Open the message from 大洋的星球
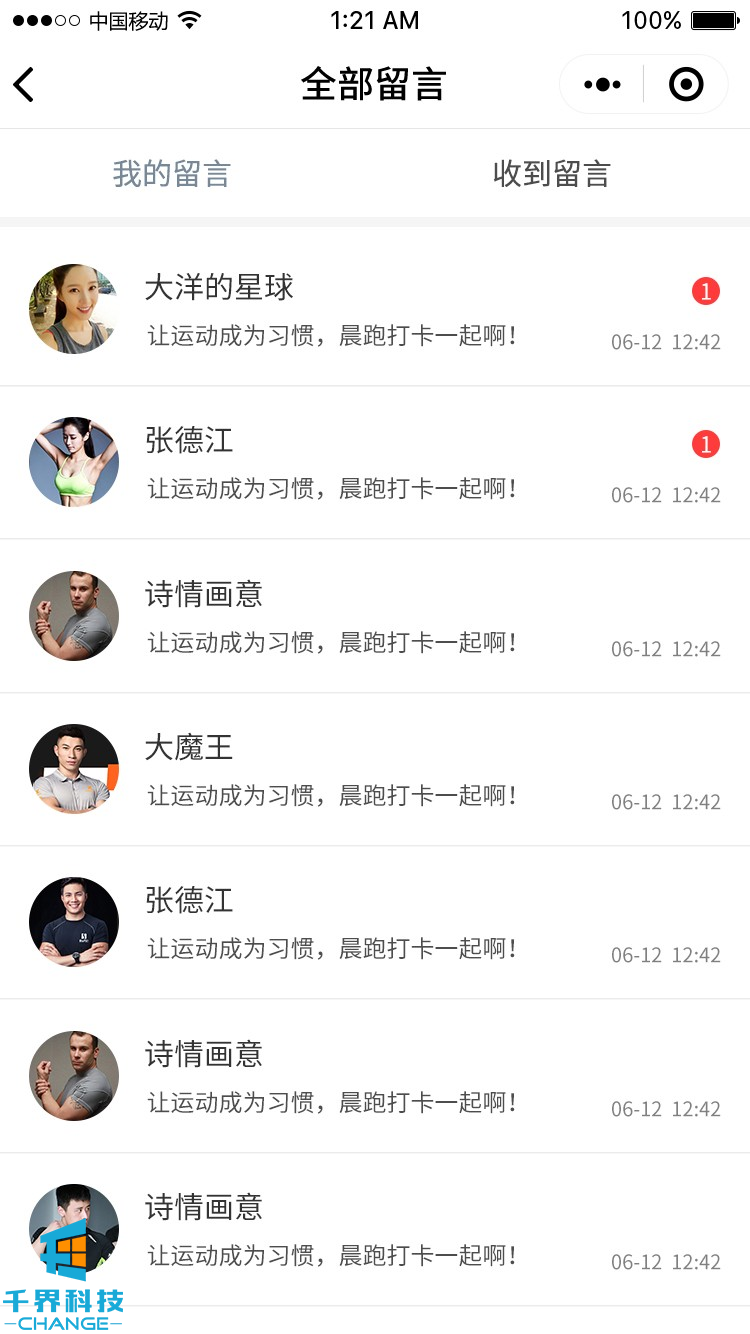750x1334 pixels. [x=374, y=310]
